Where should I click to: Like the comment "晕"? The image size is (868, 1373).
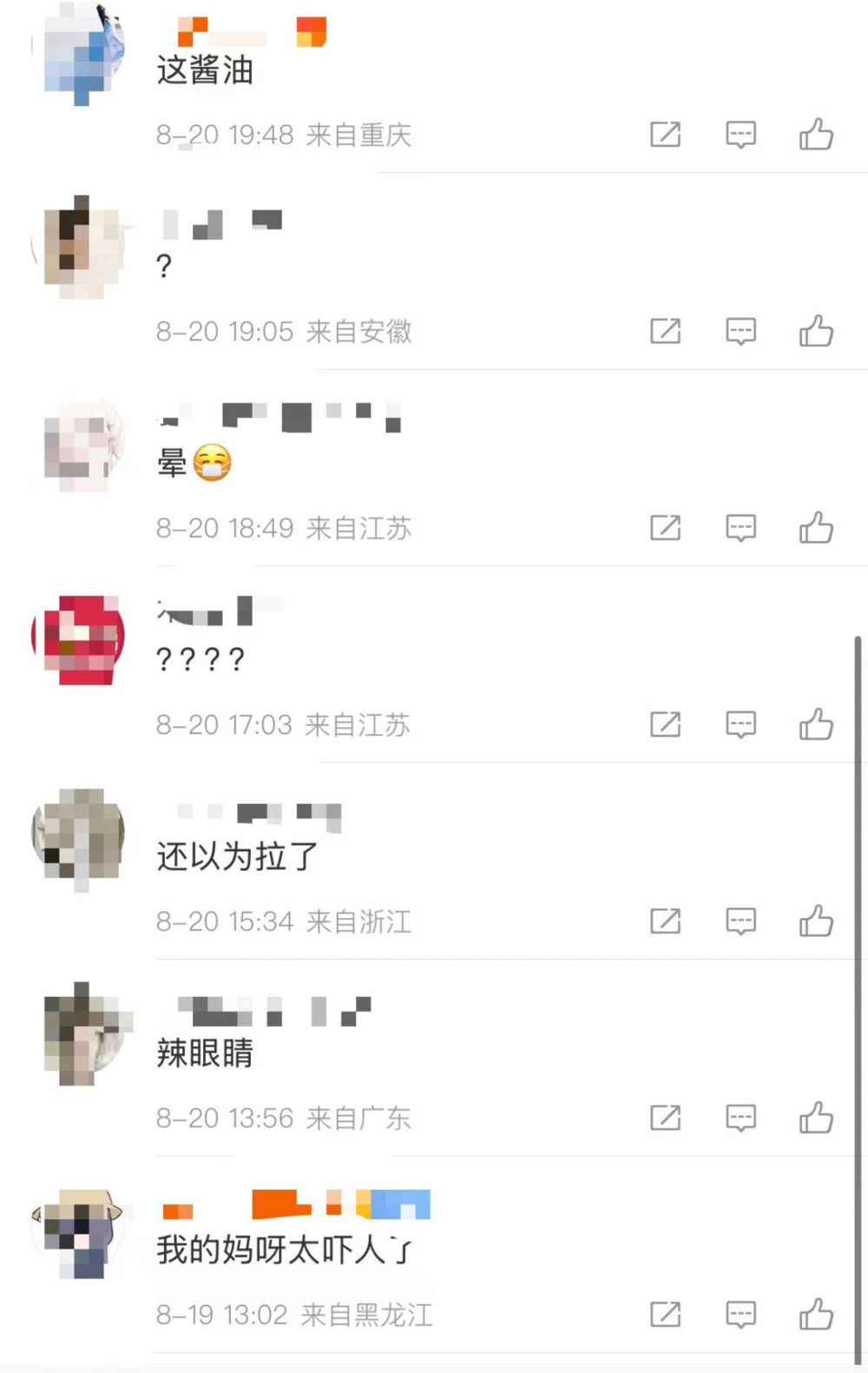pyautogui.click(x=816, y=527)
